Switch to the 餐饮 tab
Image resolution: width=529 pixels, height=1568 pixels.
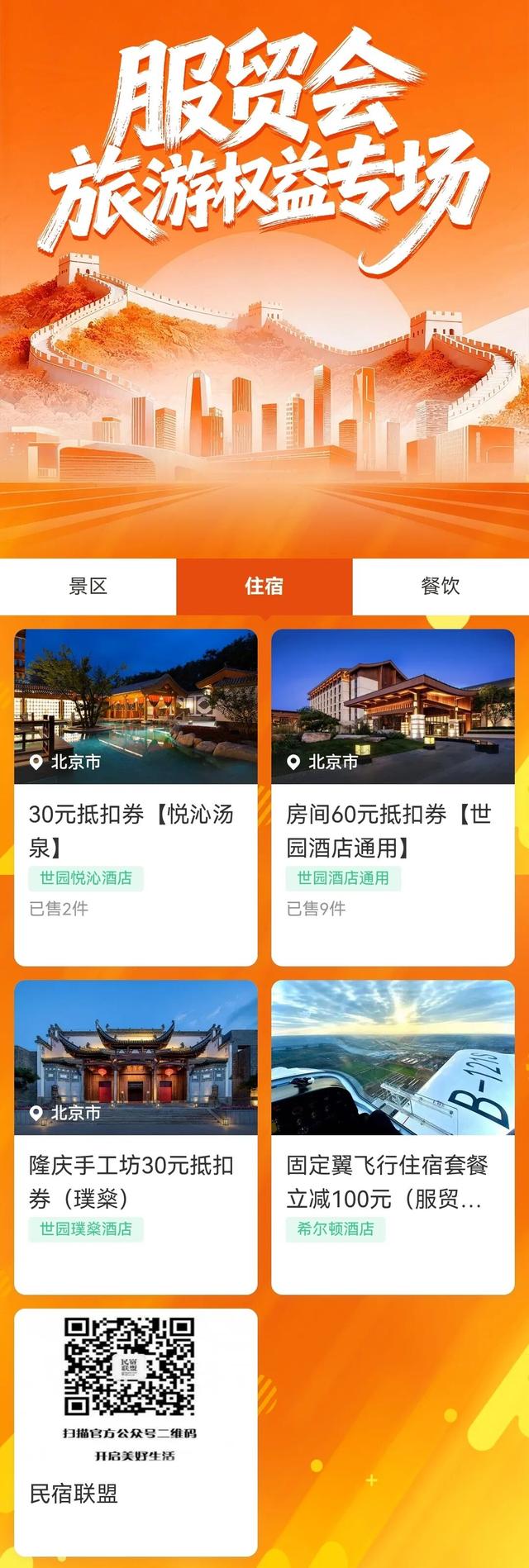point(440,587)
